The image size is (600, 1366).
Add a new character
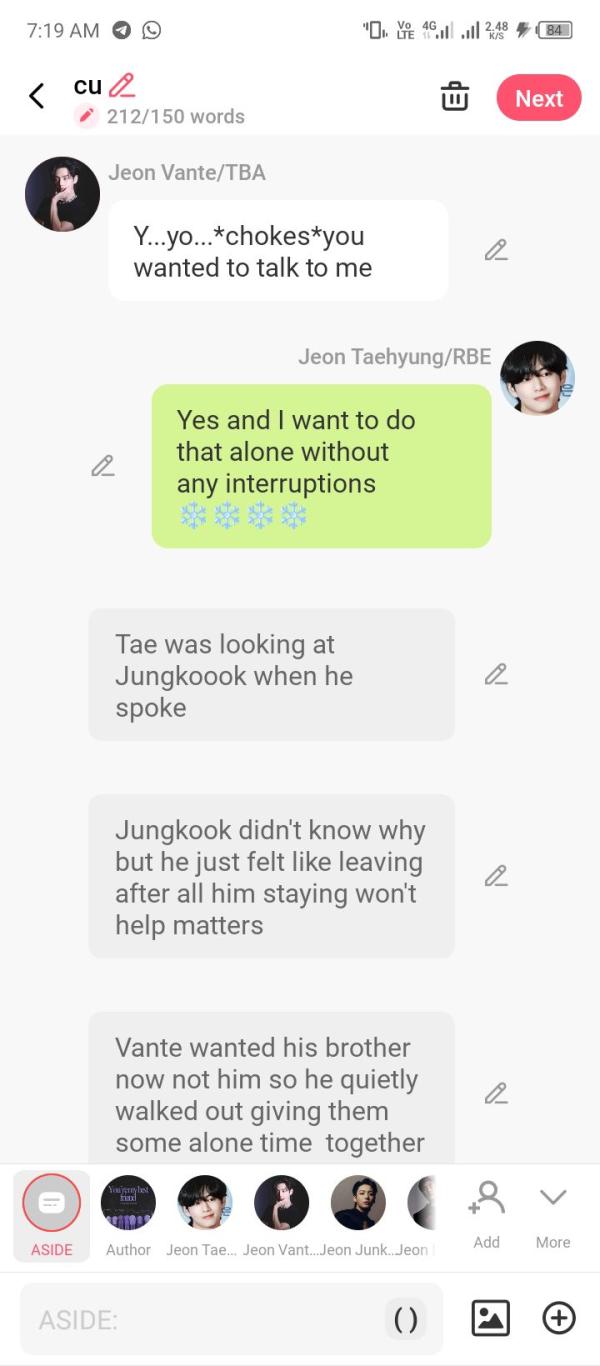click(x=487, y=1214)
